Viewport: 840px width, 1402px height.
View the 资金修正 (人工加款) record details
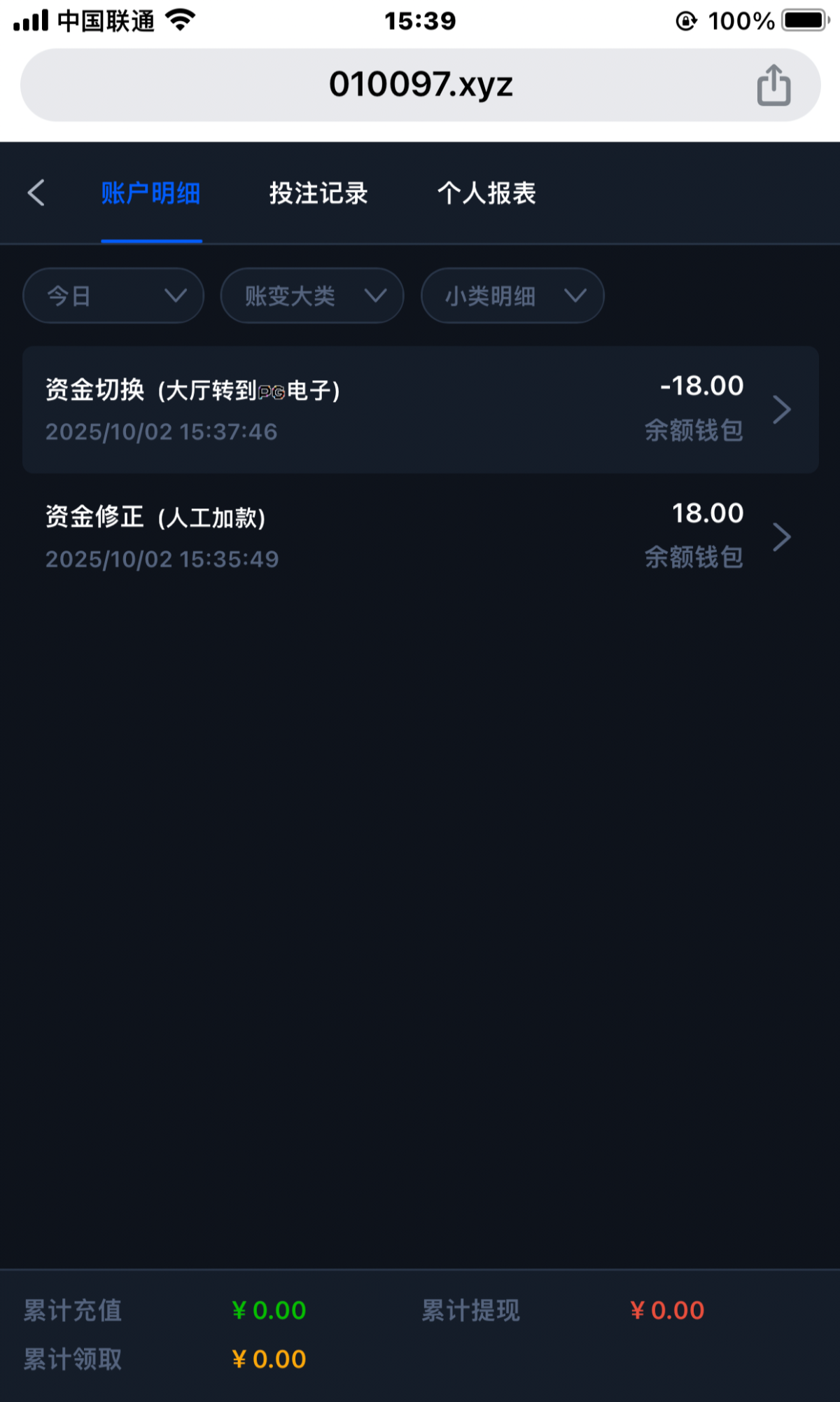420,536
